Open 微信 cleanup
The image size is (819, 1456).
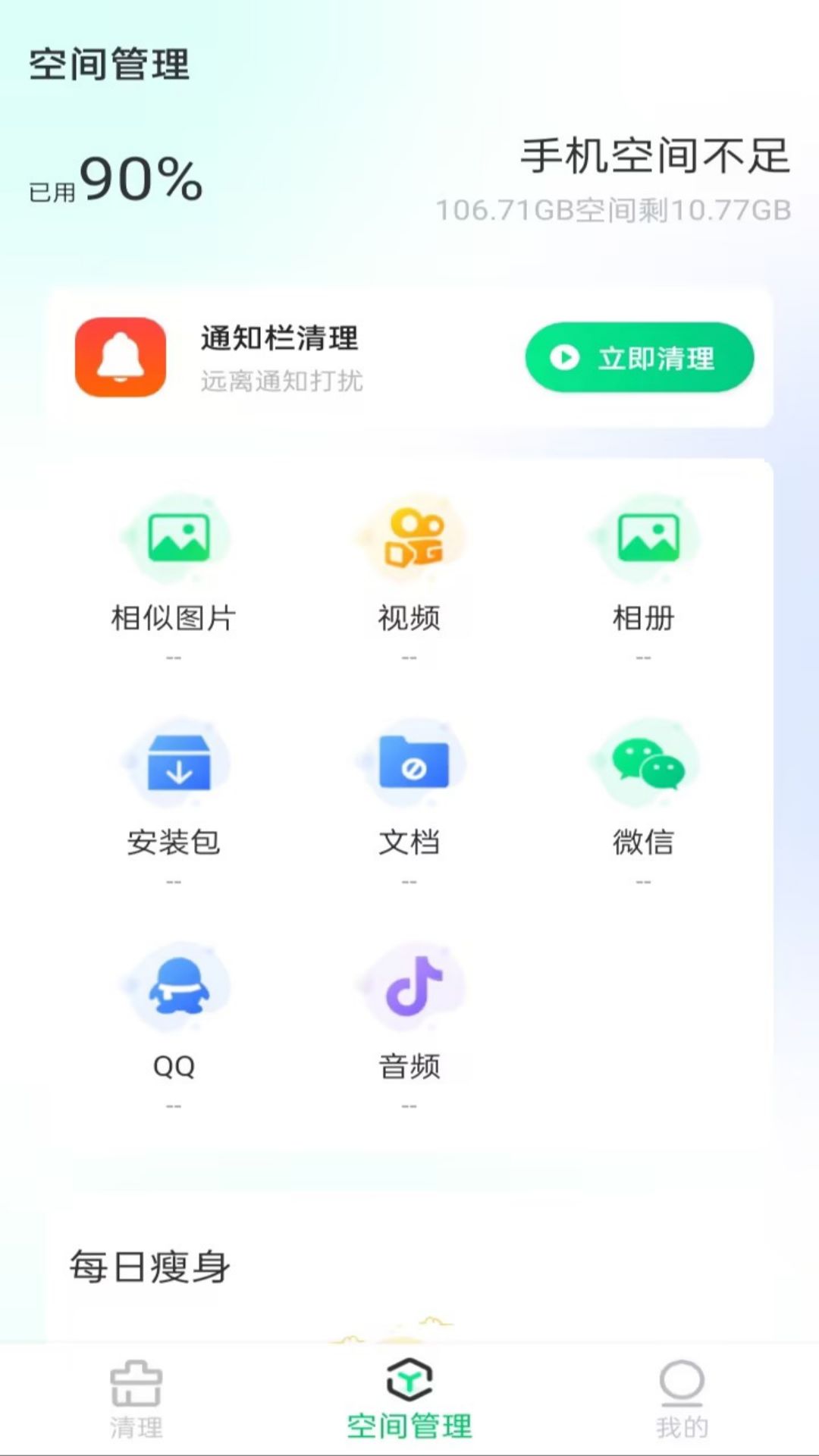point(644,792)
